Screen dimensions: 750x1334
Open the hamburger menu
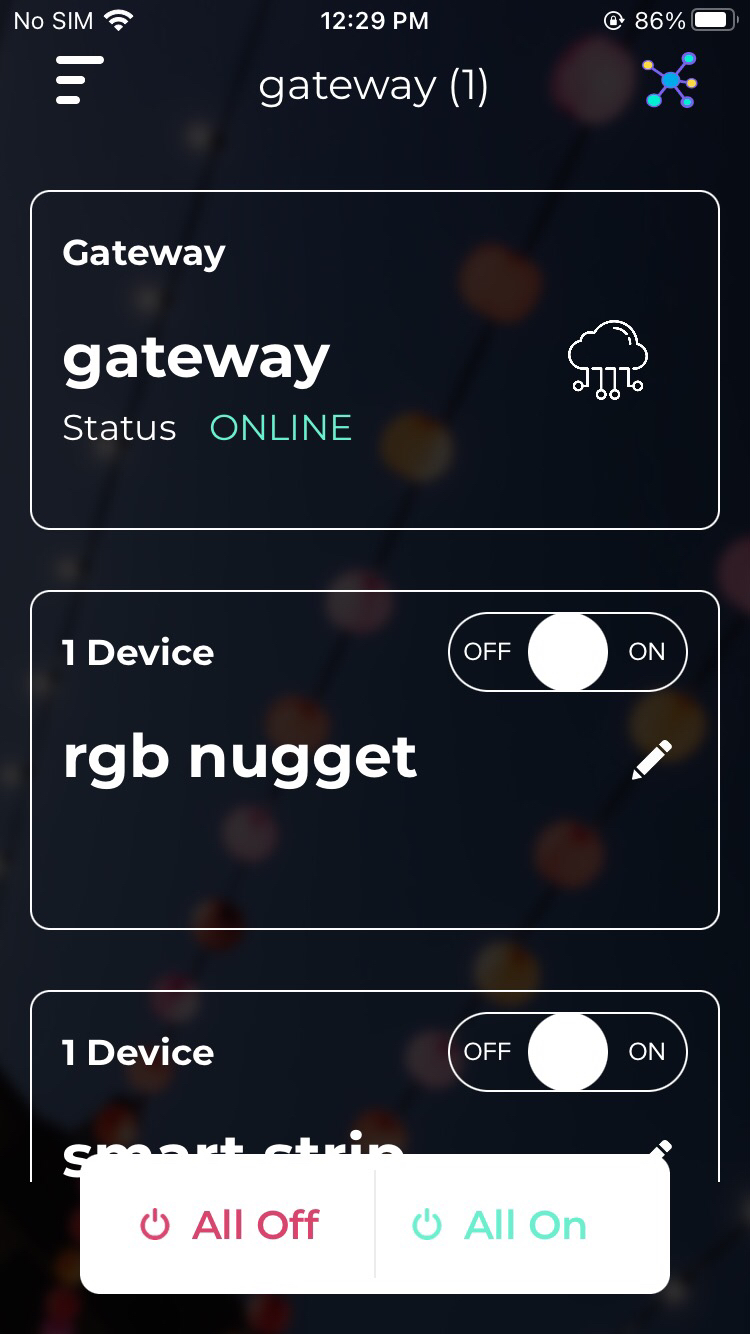coord(80,80)
